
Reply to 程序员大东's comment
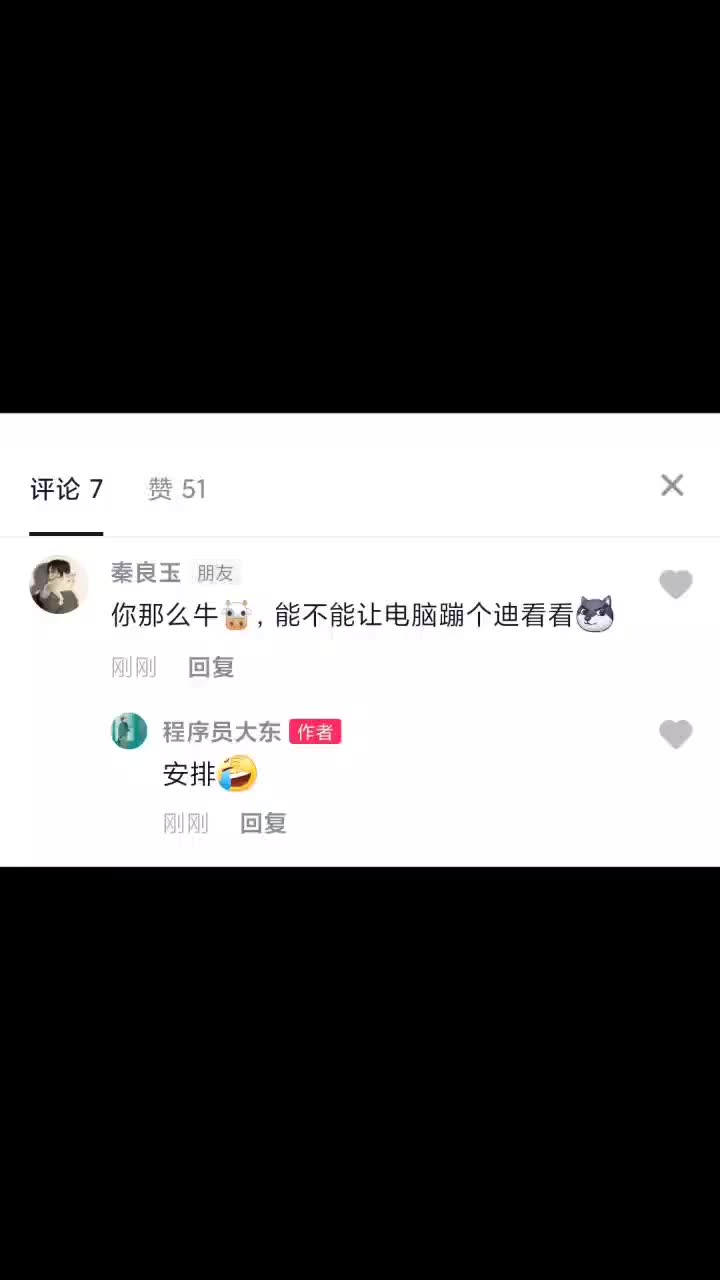pyautogui.click(x=263, y=823)
